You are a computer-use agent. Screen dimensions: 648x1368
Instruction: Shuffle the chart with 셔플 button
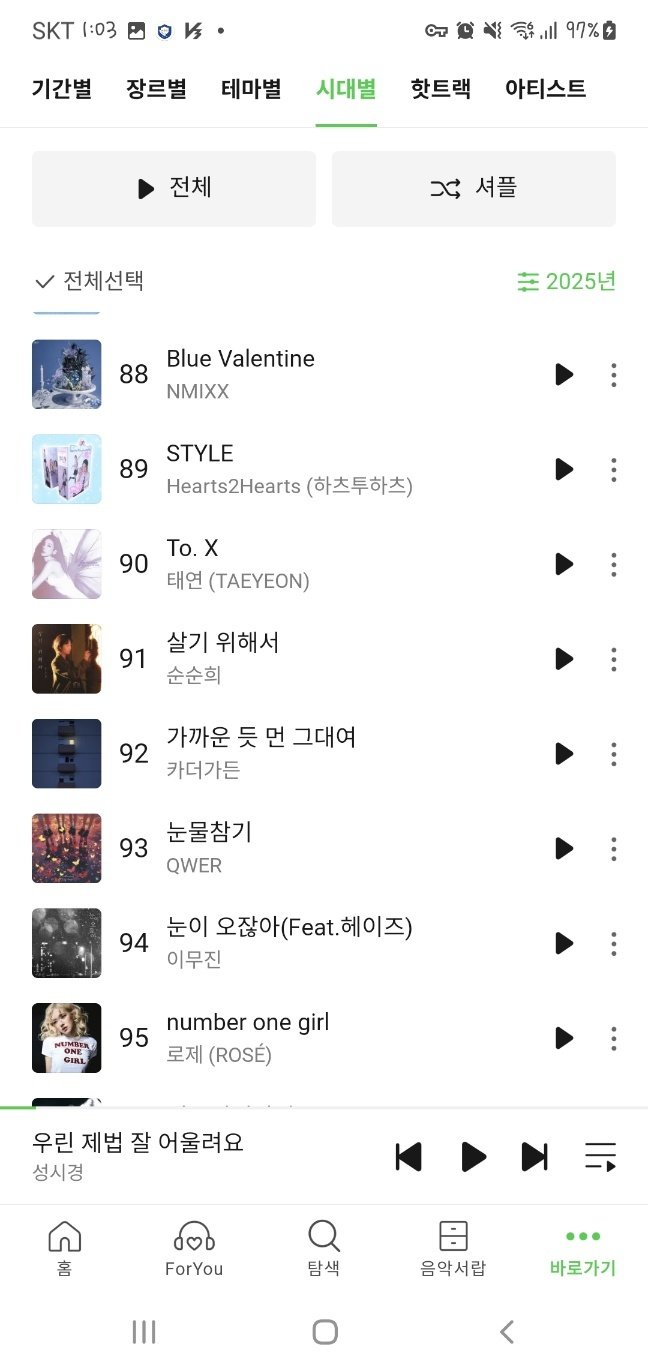pyautogui.click(x=473, y=189)
